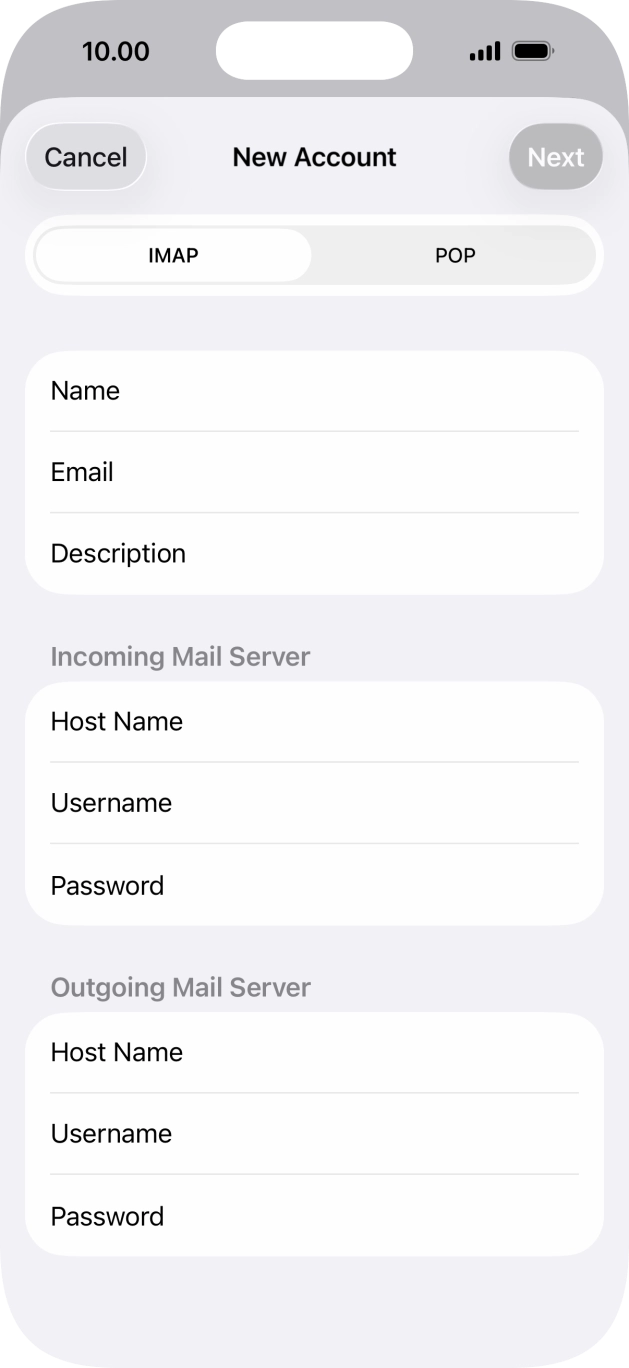Tap Host Name under Outgoing Mail Server

tap(314, 1053)
